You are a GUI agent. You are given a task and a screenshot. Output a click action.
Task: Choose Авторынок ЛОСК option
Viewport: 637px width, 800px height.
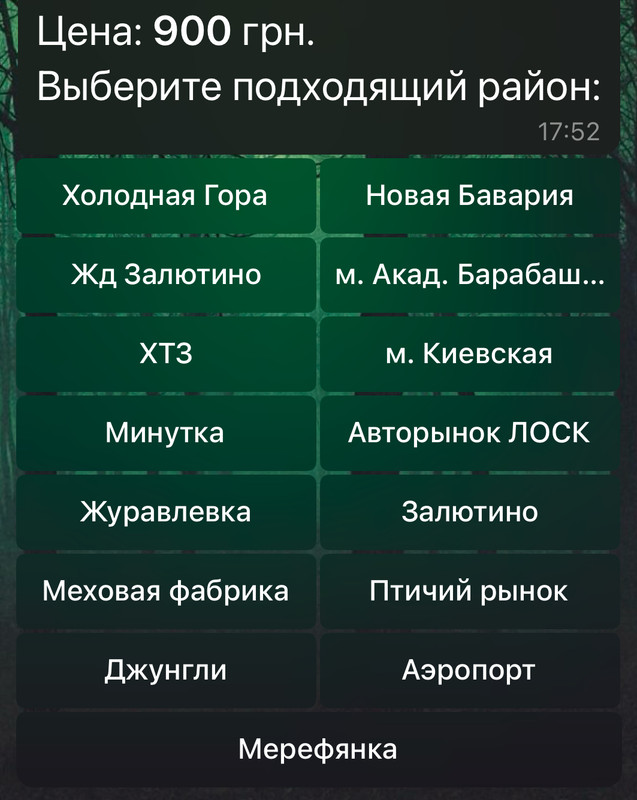(x=469, y=433)
